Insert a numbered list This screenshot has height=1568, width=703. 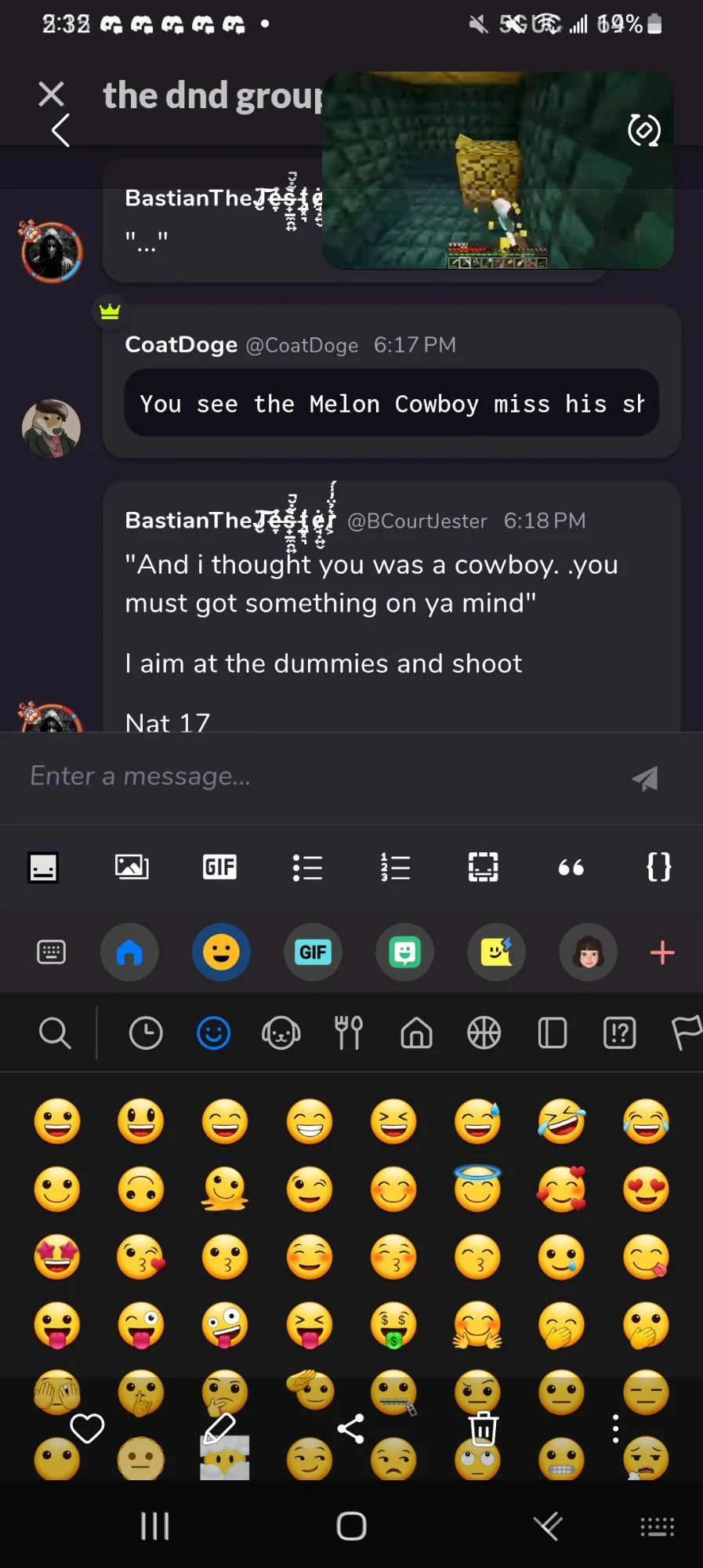[395, 867]
